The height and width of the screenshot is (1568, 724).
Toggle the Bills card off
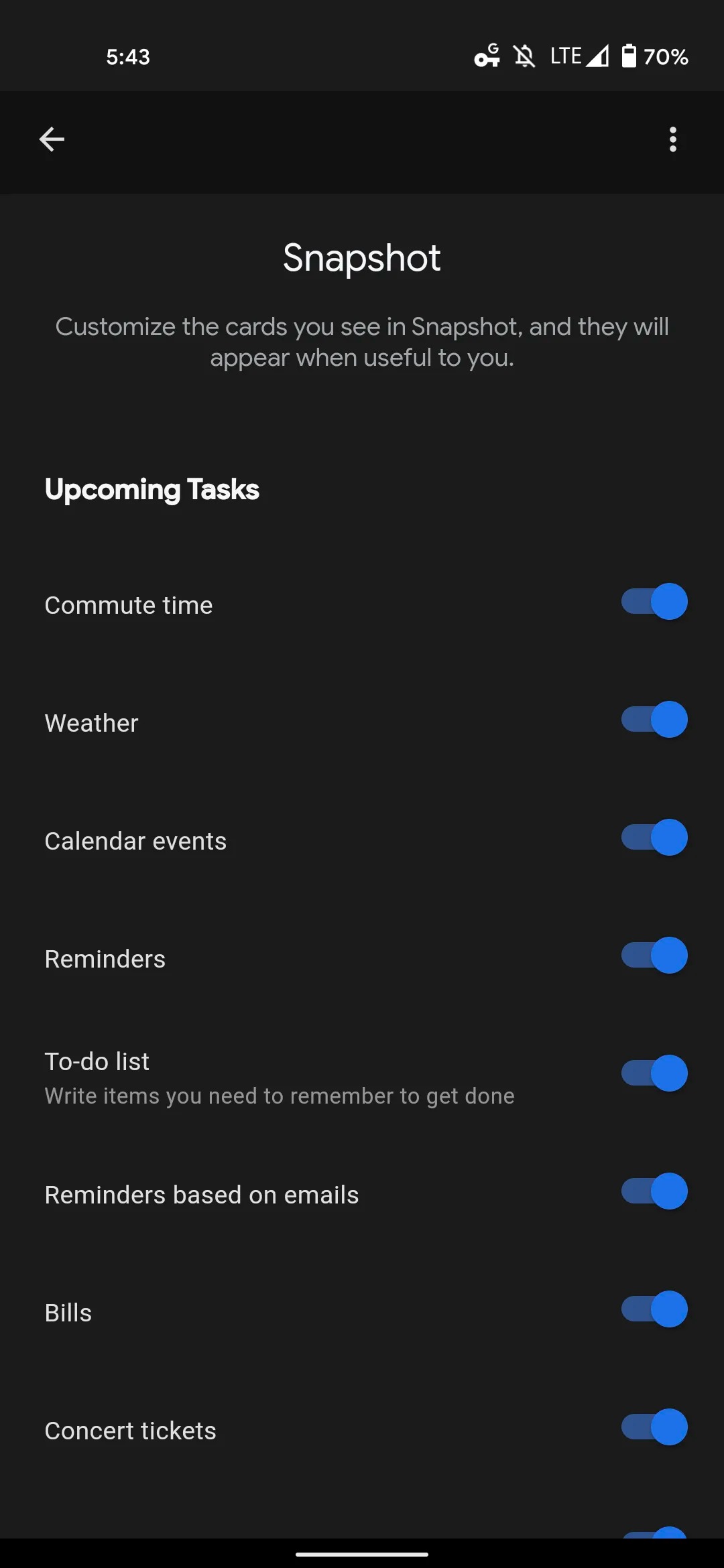[654, 1309]
